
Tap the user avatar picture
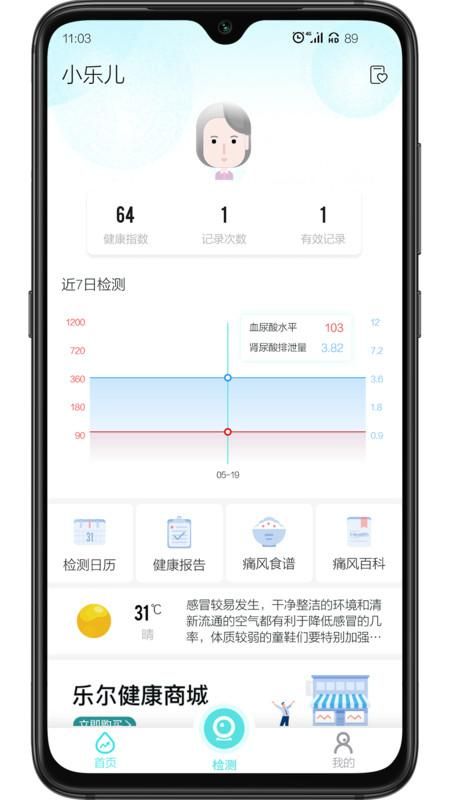(x=223, y=141)
